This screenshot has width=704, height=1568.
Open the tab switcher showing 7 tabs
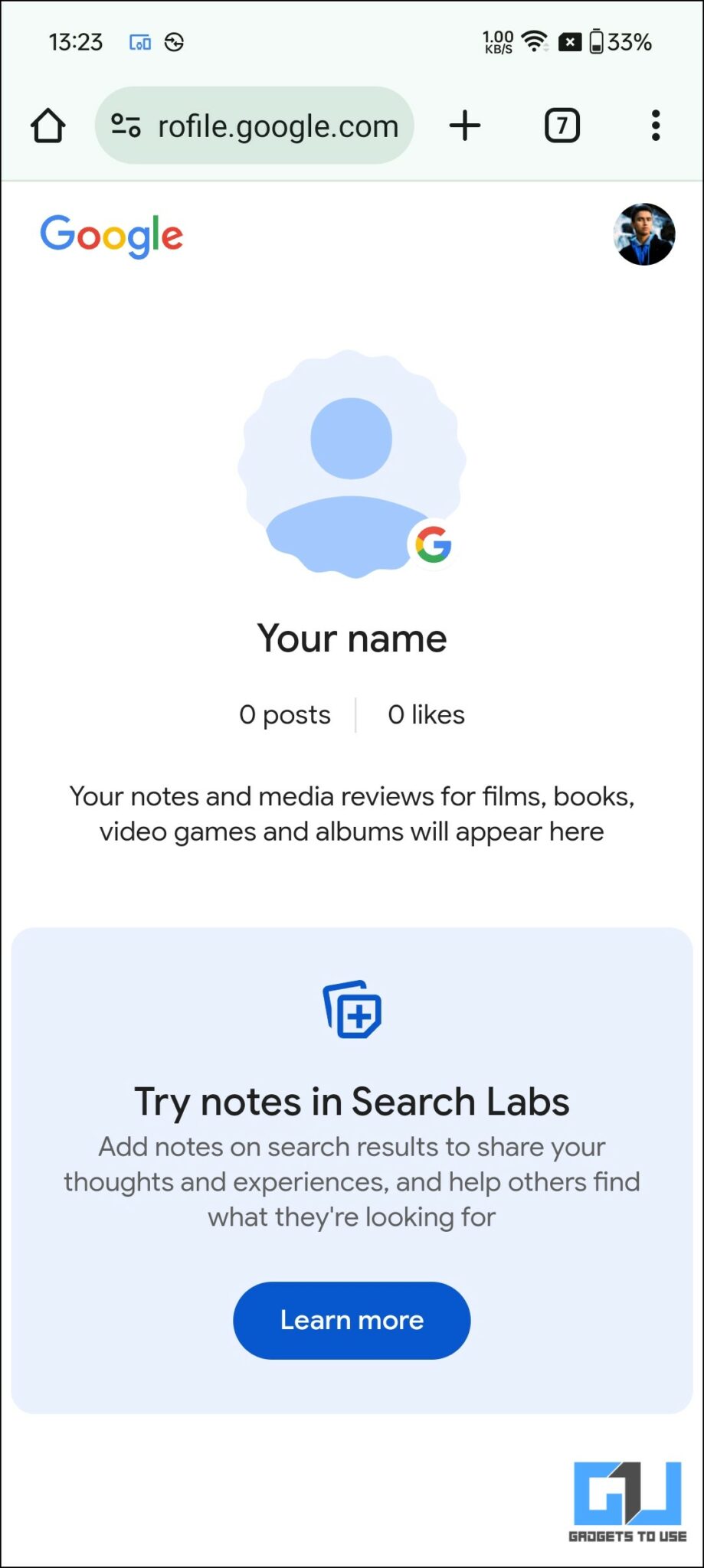click(x=562, y=126)
